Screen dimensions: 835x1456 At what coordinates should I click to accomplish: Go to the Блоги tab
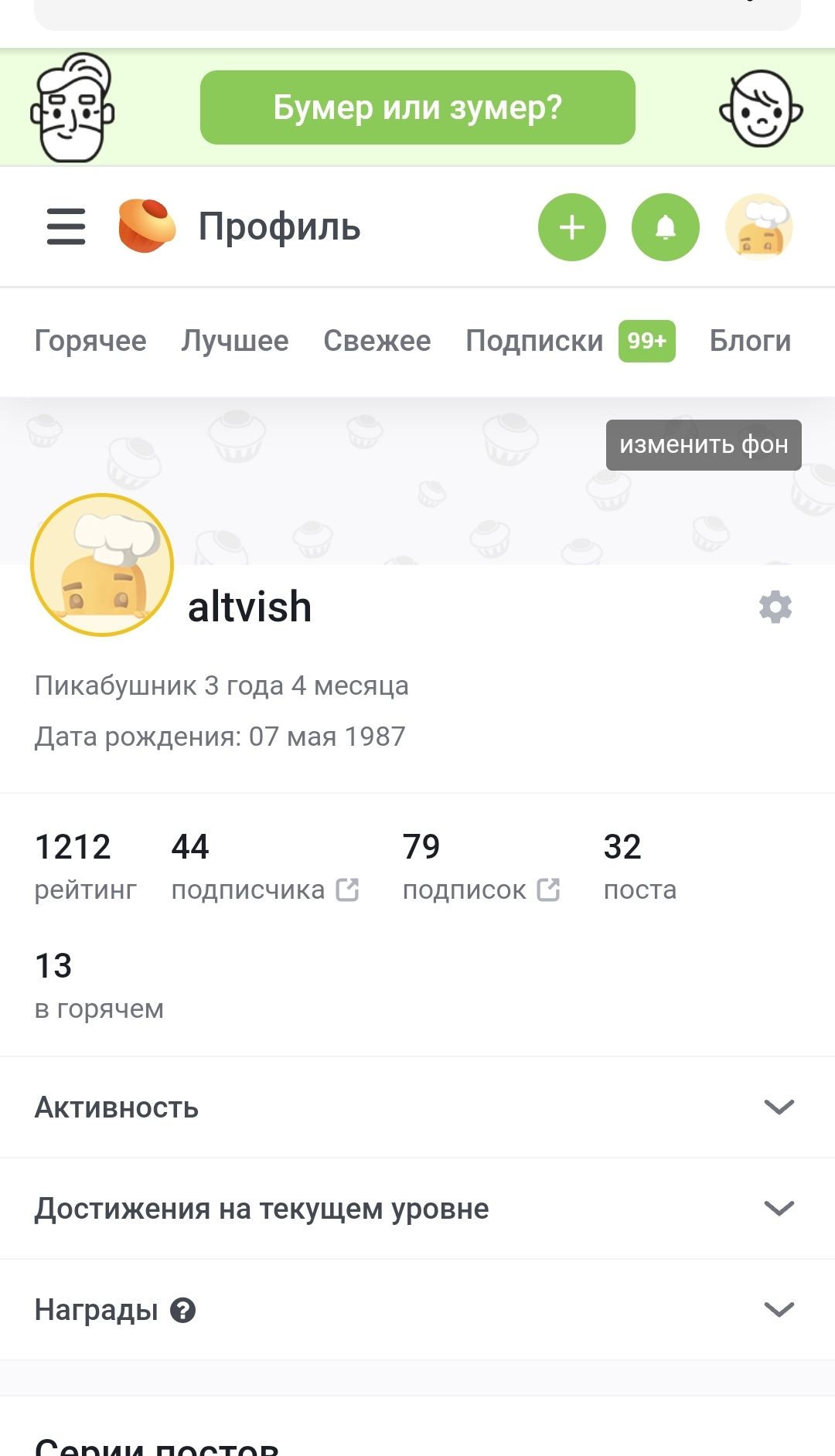[750, 341]
